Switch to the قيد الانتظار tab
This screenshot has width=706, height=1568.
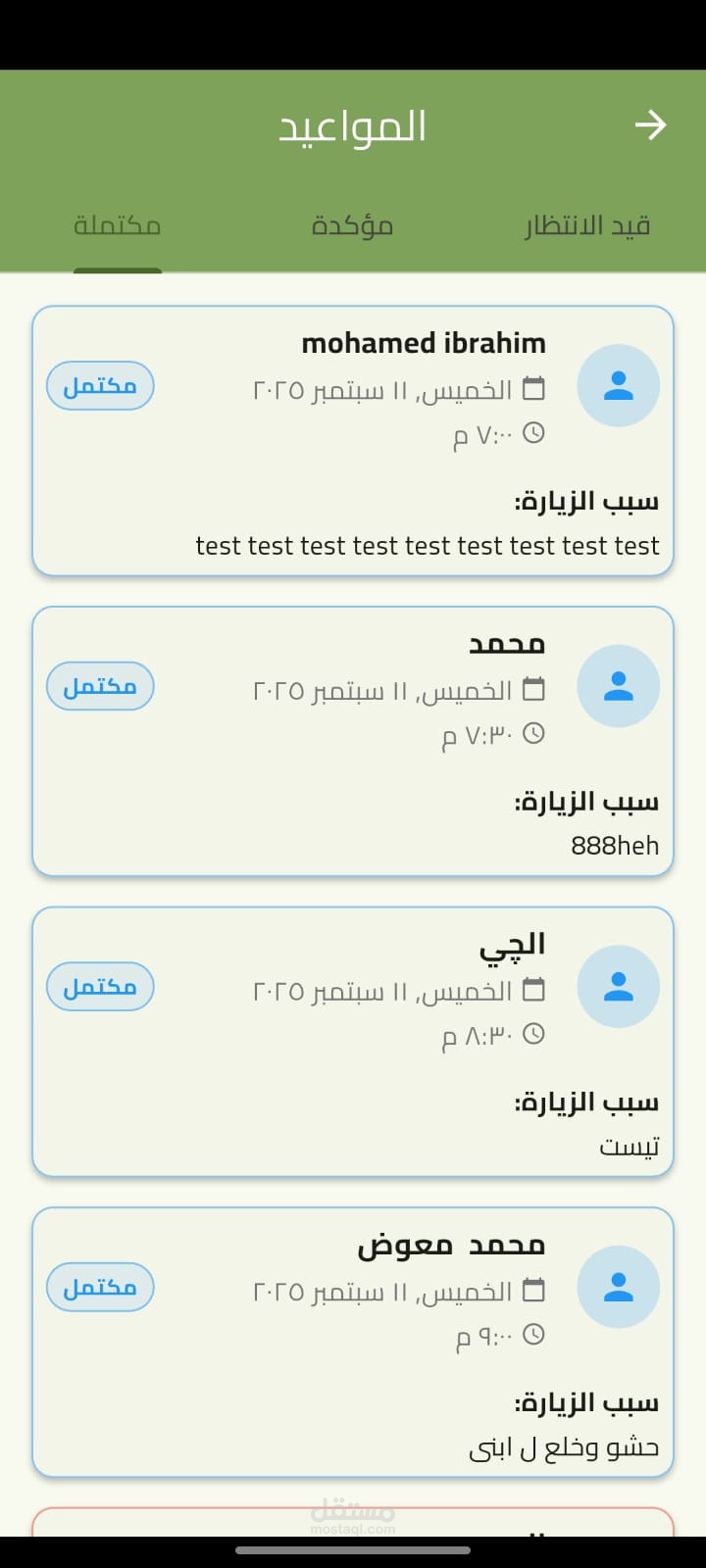(x=587, y=226)
